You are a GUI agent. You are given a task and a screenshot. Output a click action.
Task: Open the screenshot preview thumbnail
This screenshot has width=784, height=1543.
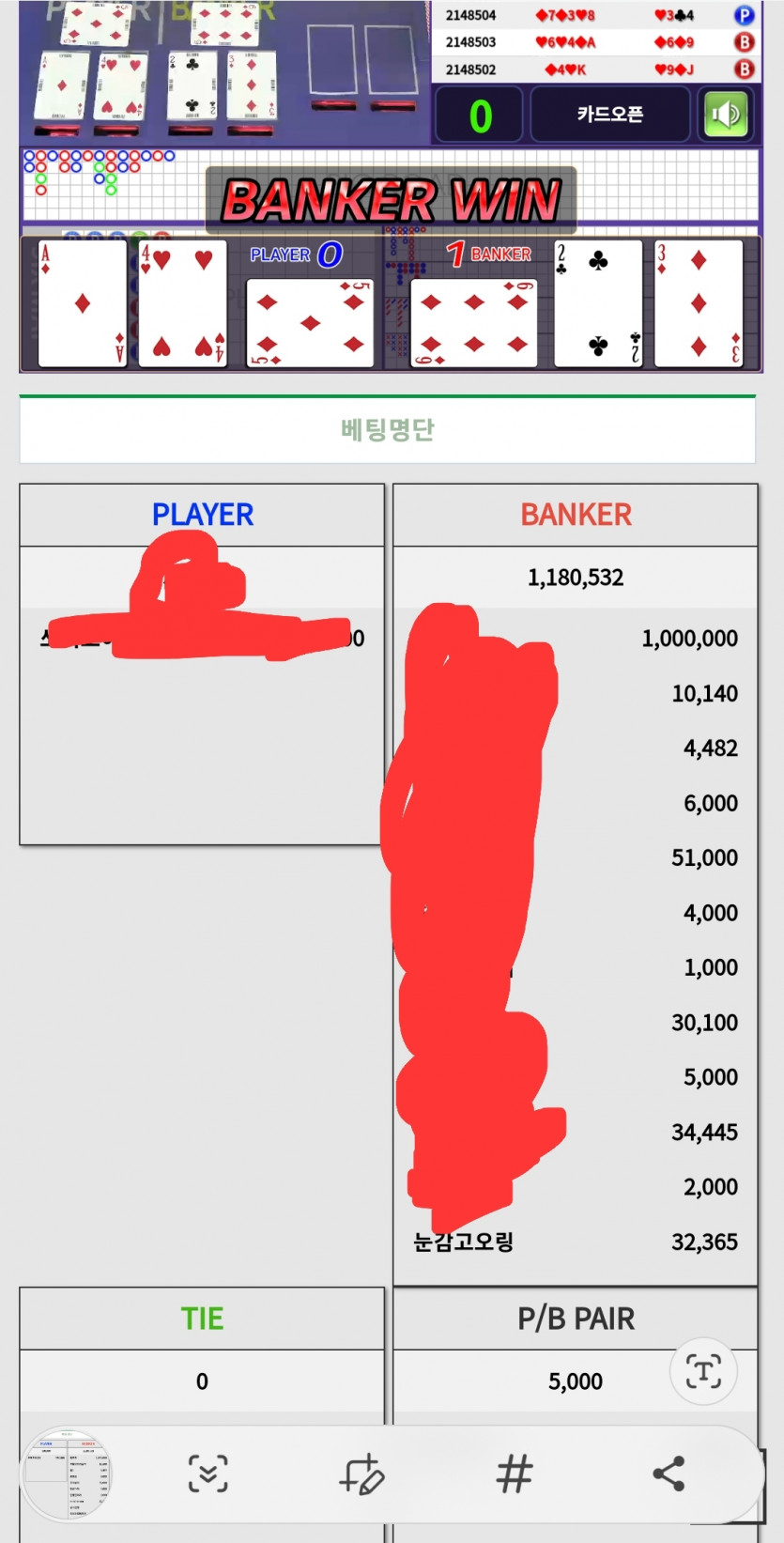(68, 1474)
